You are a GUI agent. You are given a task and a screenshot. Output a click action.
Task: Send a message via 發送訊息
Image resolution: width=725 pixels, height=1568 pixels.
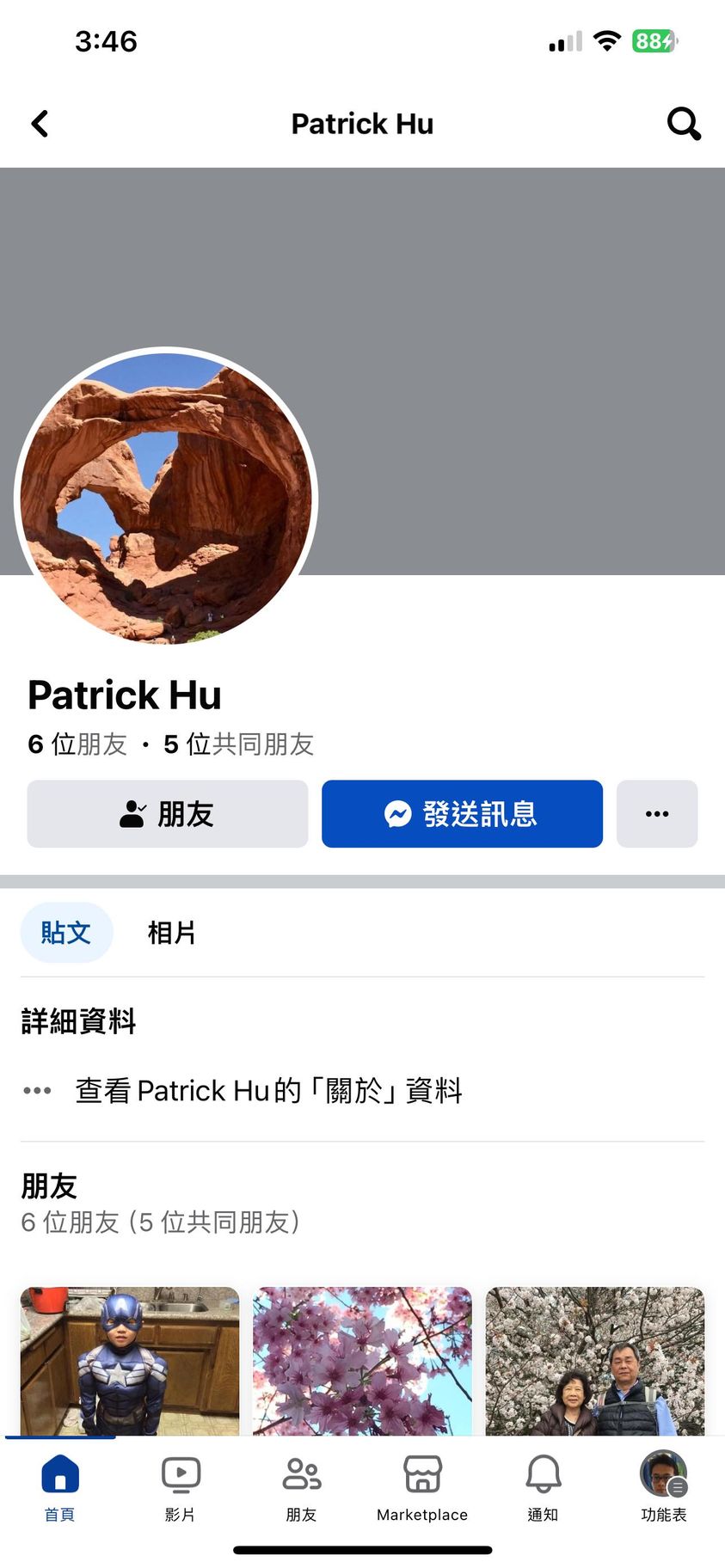click(x=462, y=813)
